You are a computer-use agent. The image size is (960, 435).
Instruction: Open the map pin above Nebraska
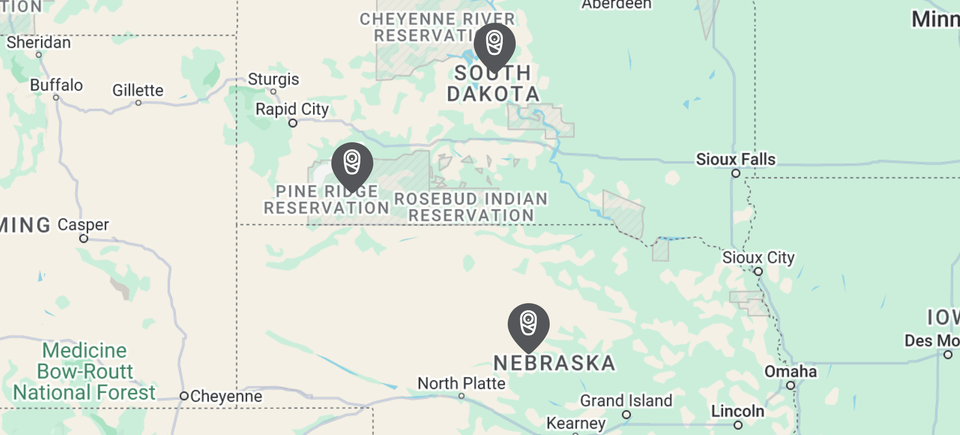tap(528, 323)
